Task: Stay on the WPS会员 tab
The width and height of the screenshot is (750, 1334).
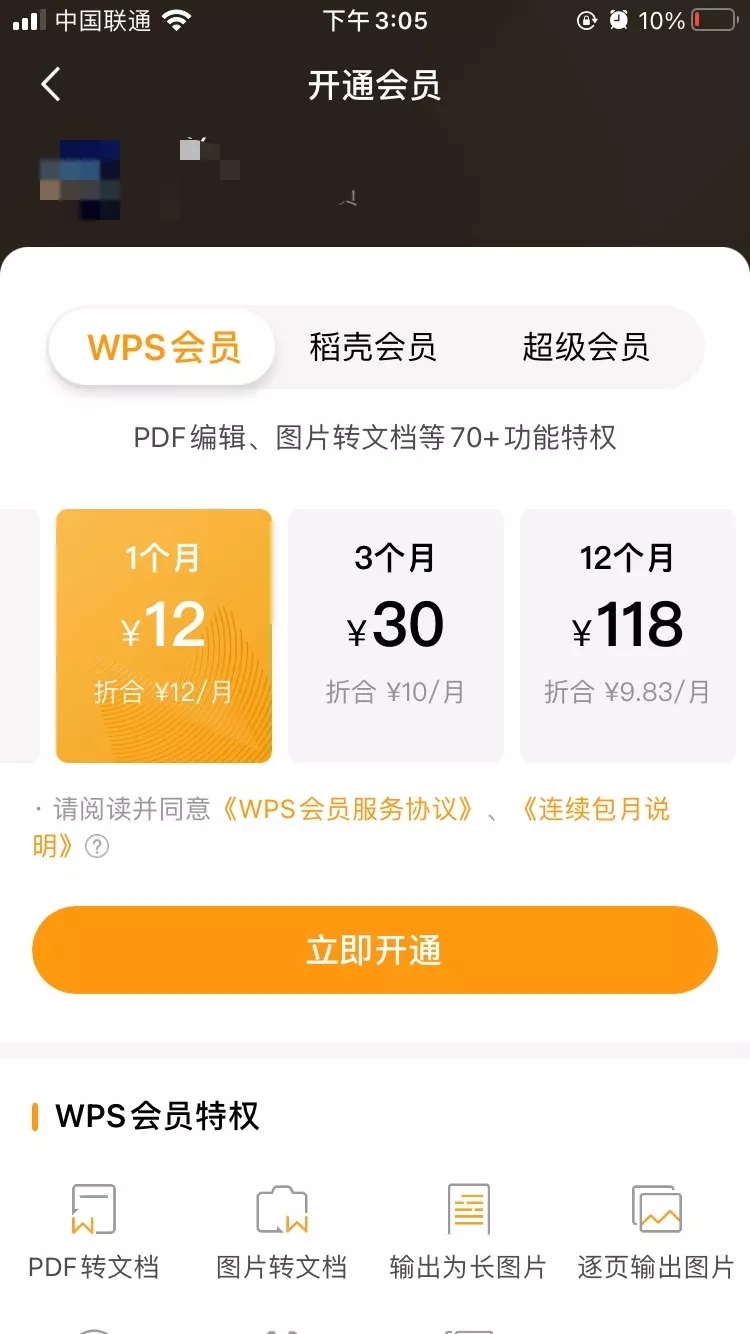Action: (x=161, y=346)
